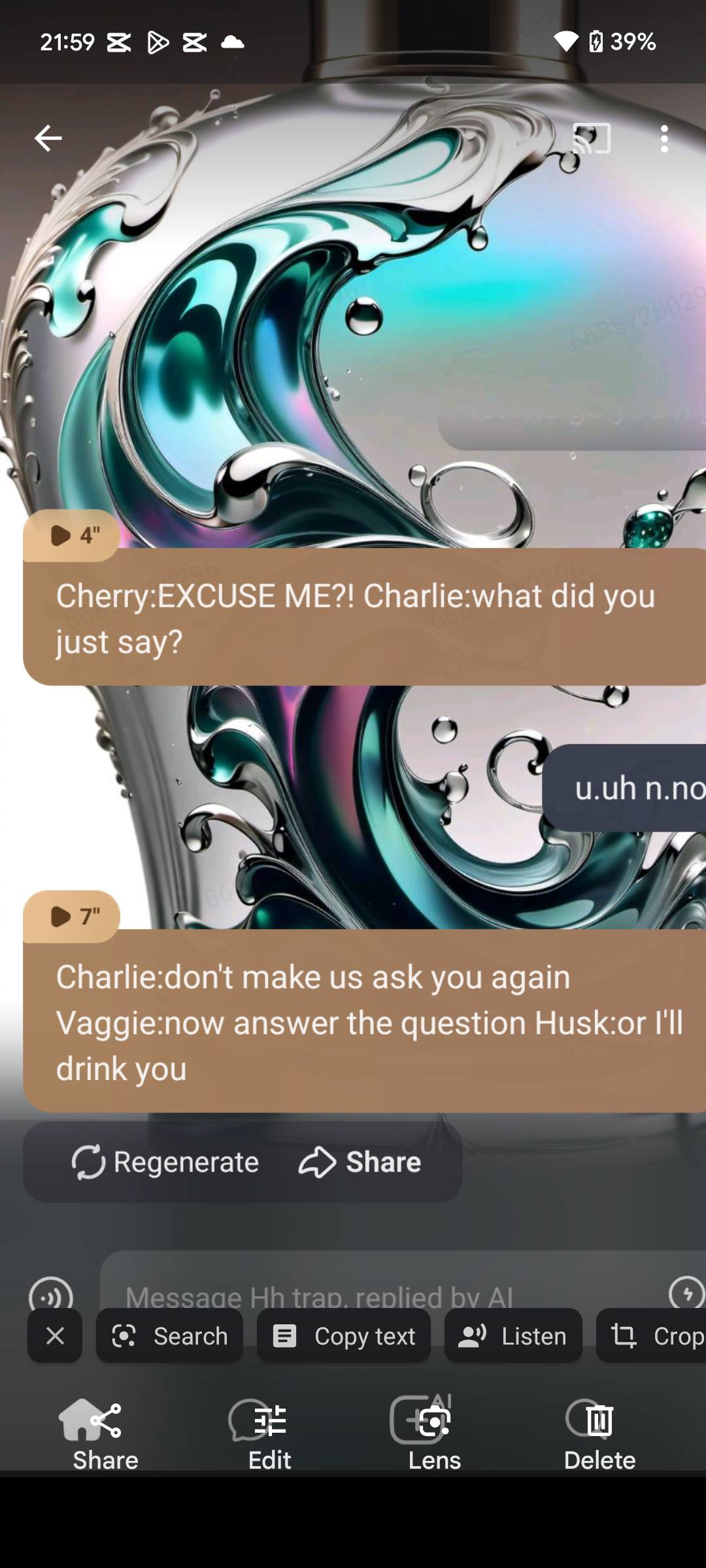Screen dimensions: 706x1568
Task: Tap the Copy text chip
Action: [344, 1336]
